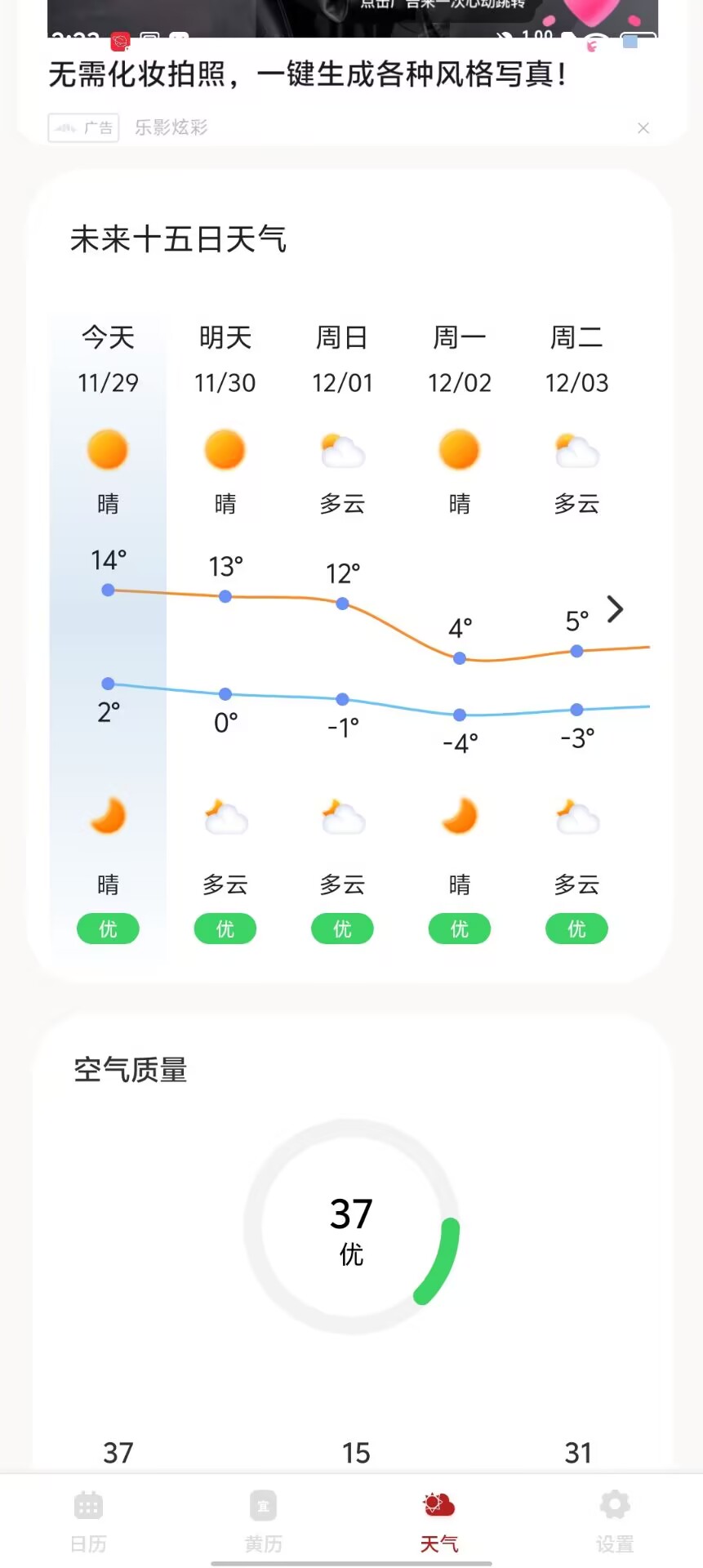The width and height of the screenshot is (703, 1568).
Task: Switch to the 黄历 tab
Action: tap(263, 1521)
